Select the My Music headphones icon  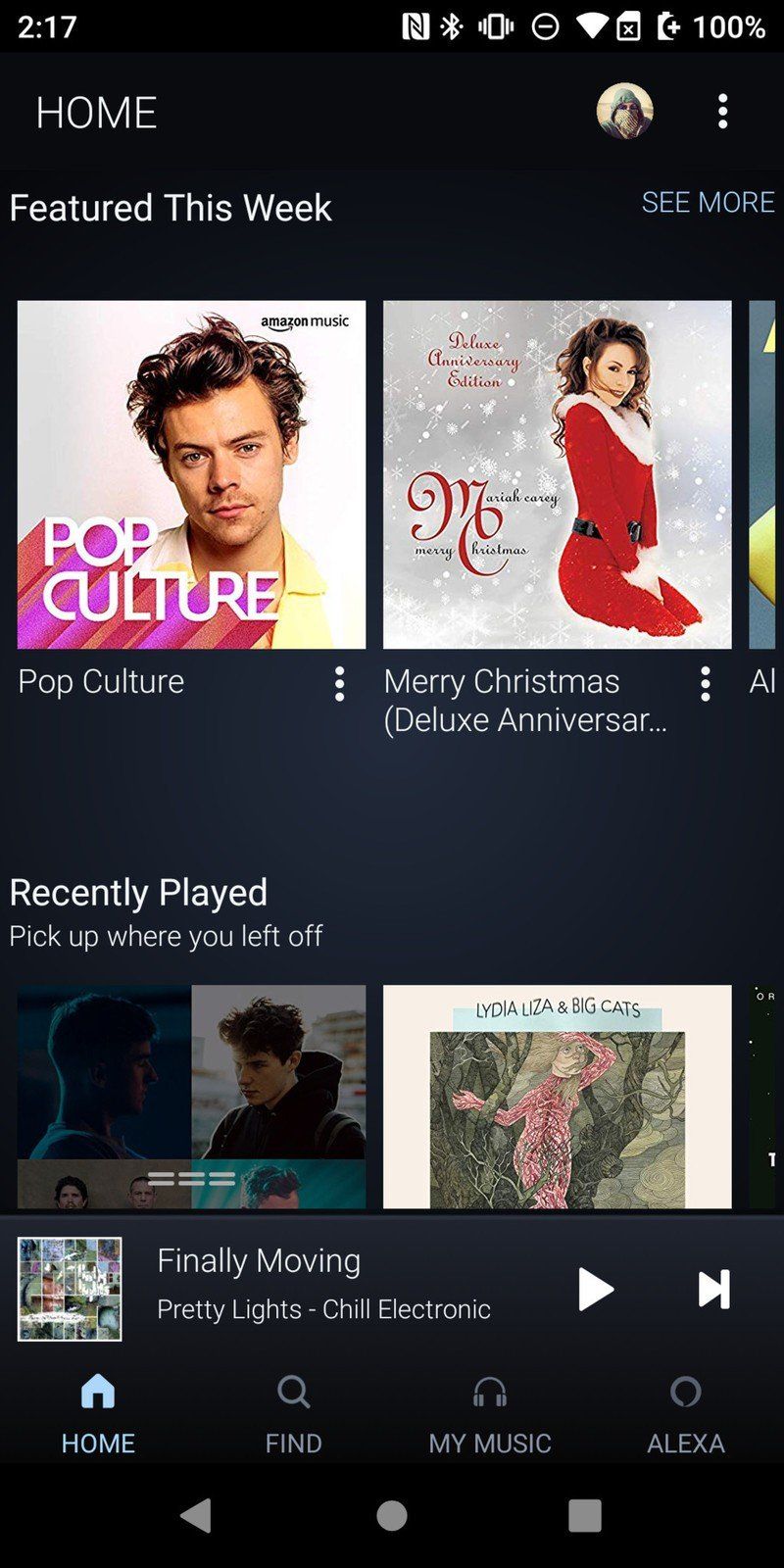point(489,1391)
